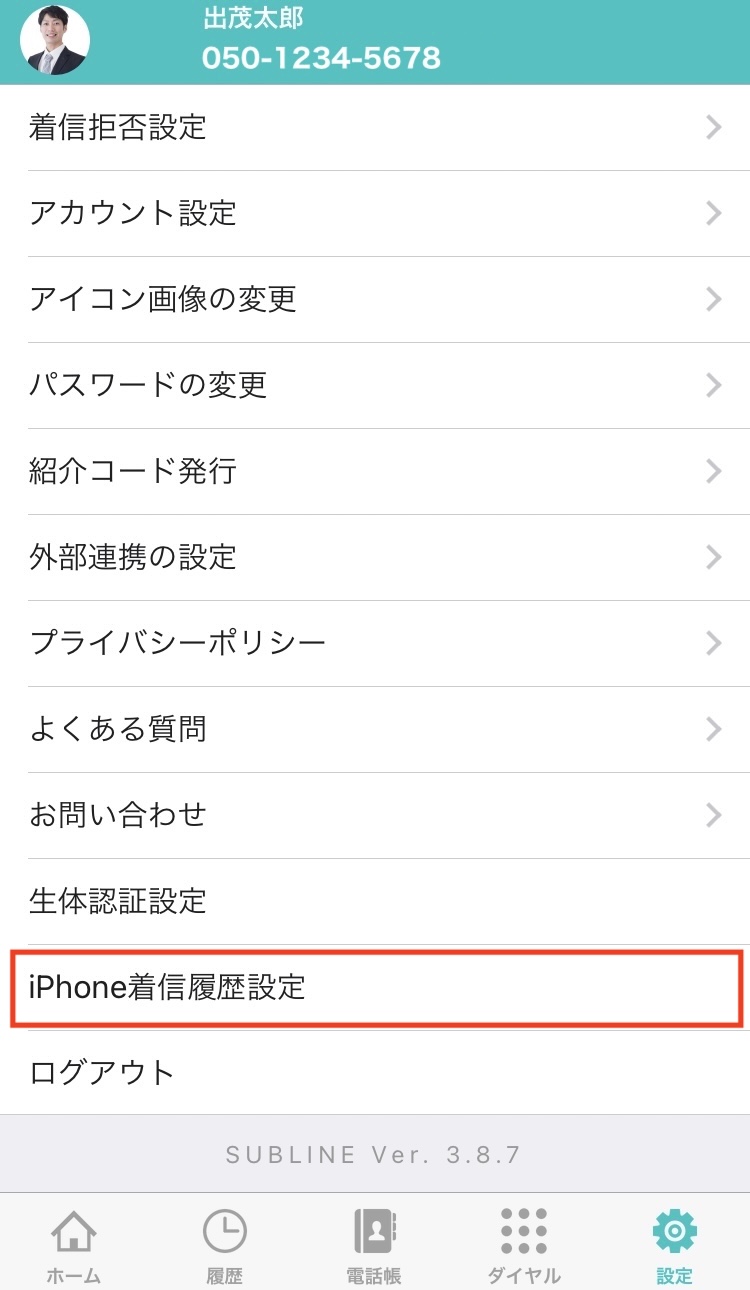Open よくある質問 page
Screen dimensions: 750x1290
375,729
